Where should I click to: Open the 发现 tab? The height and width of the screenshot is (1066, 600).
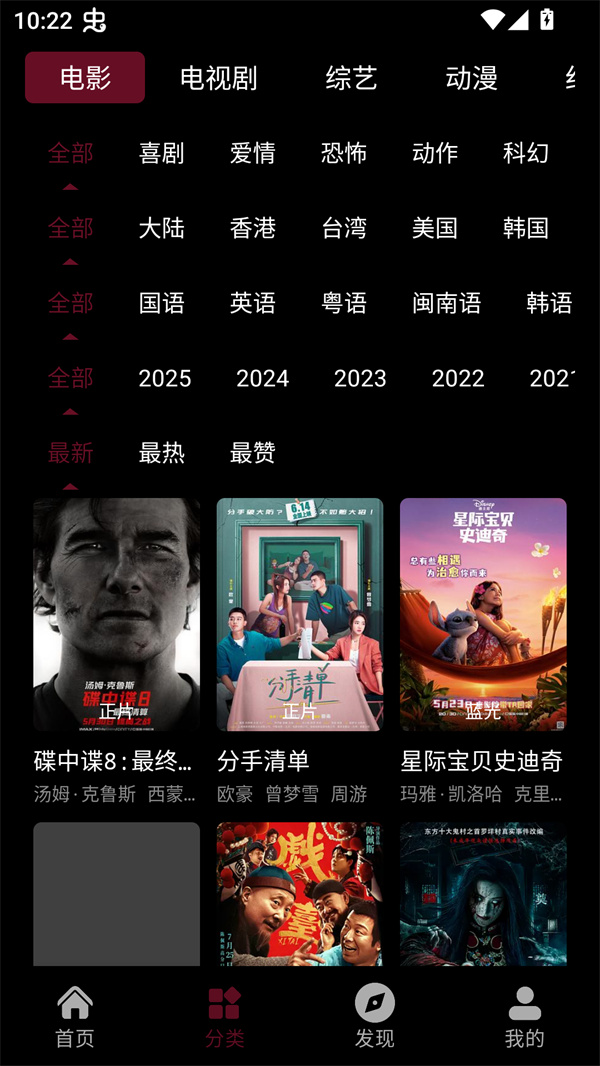[375, 1017]
